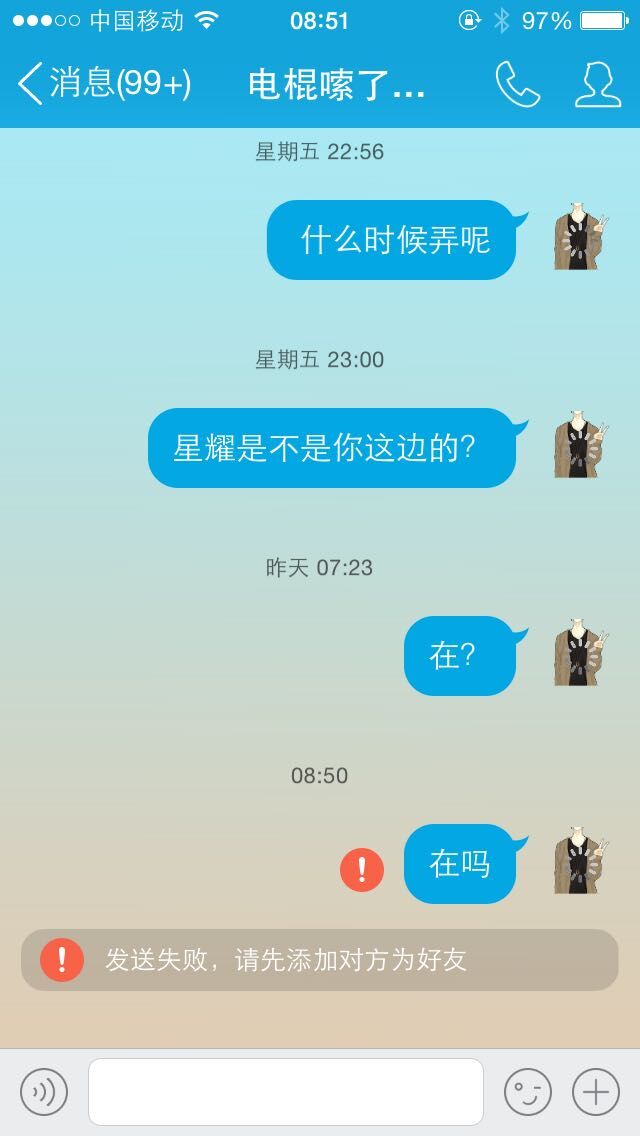This screenshot has height=1136, width=640.
Task: Switch to voice message input
Action: pos(43,1092)
